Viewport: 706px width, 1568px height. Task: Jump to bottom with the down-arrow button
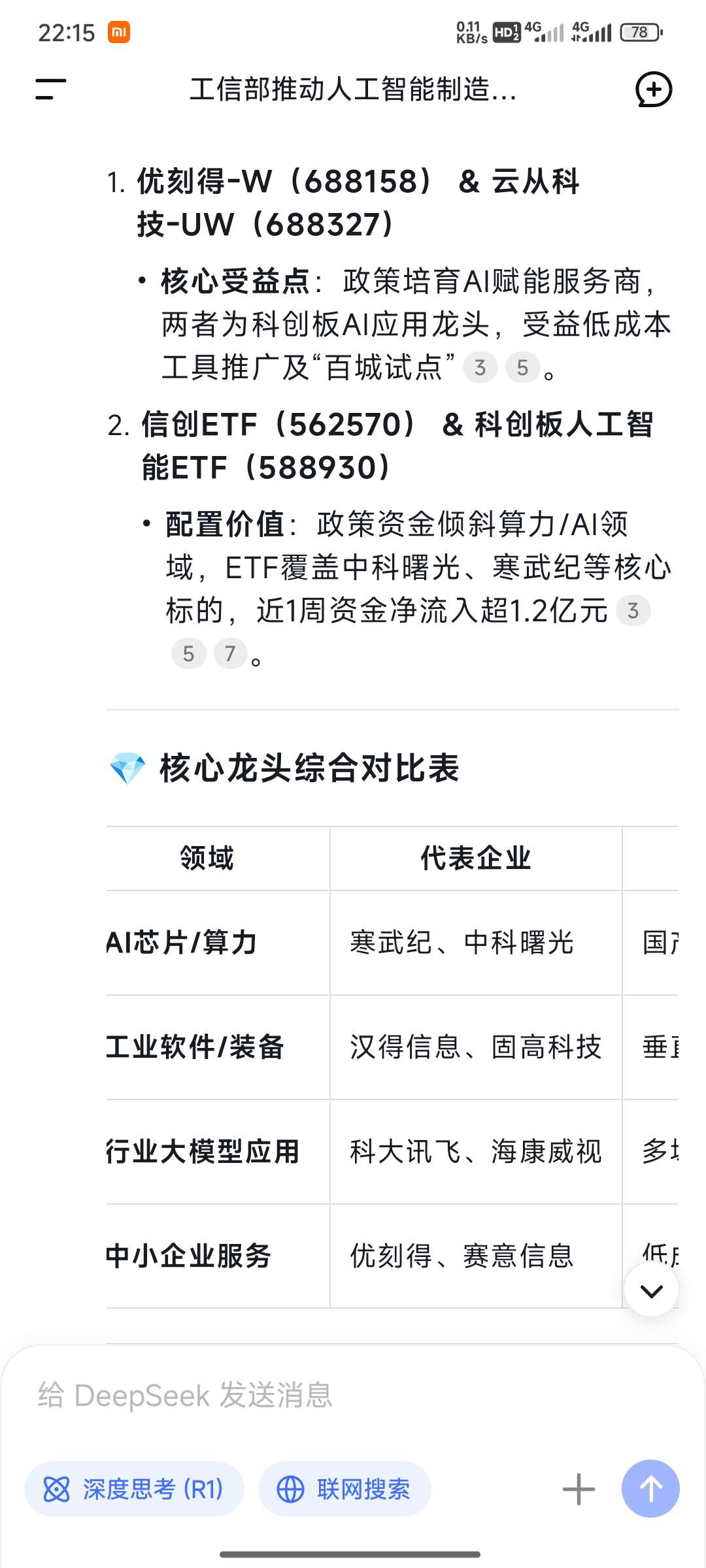pos(651,1291)
